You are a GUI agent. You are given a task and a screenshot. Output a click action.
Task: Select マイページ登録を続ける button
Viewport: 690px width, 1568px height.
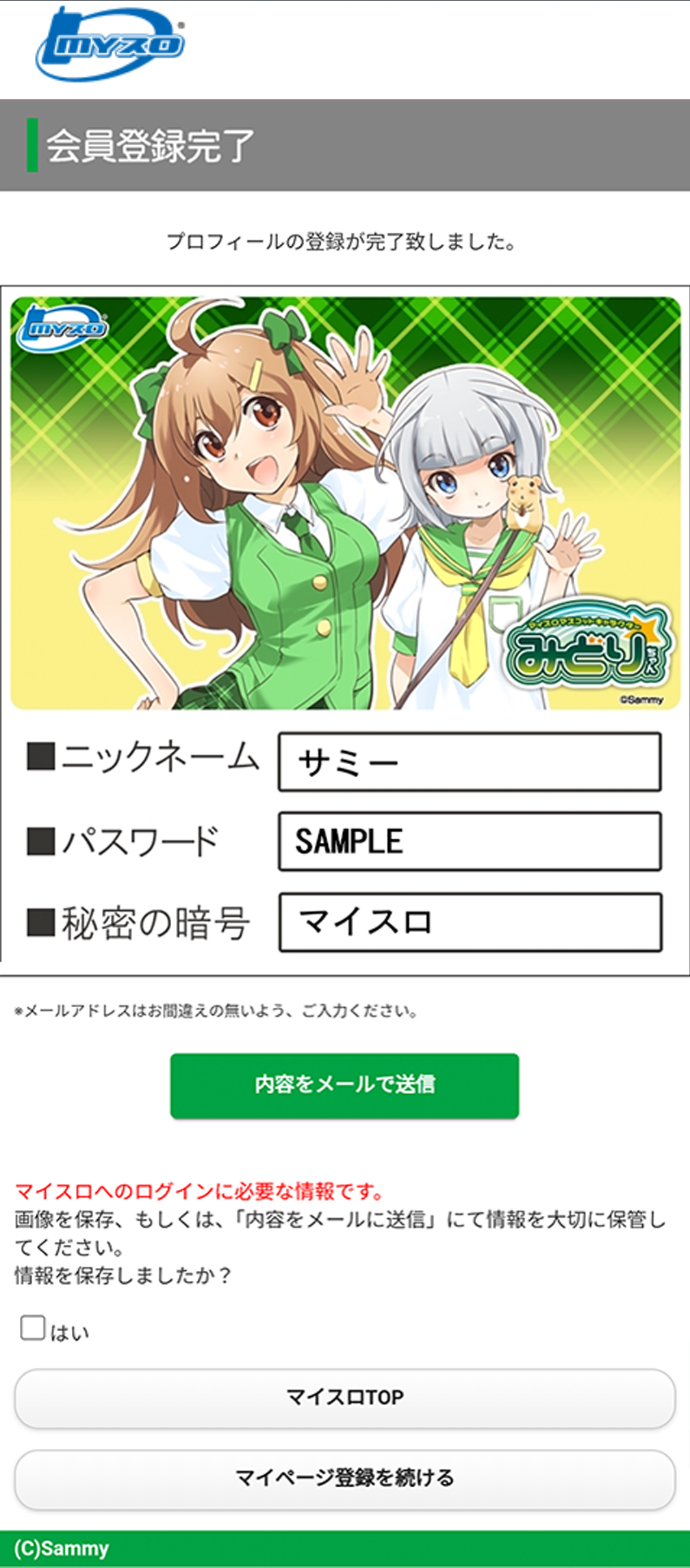[x=344, y=1479]
